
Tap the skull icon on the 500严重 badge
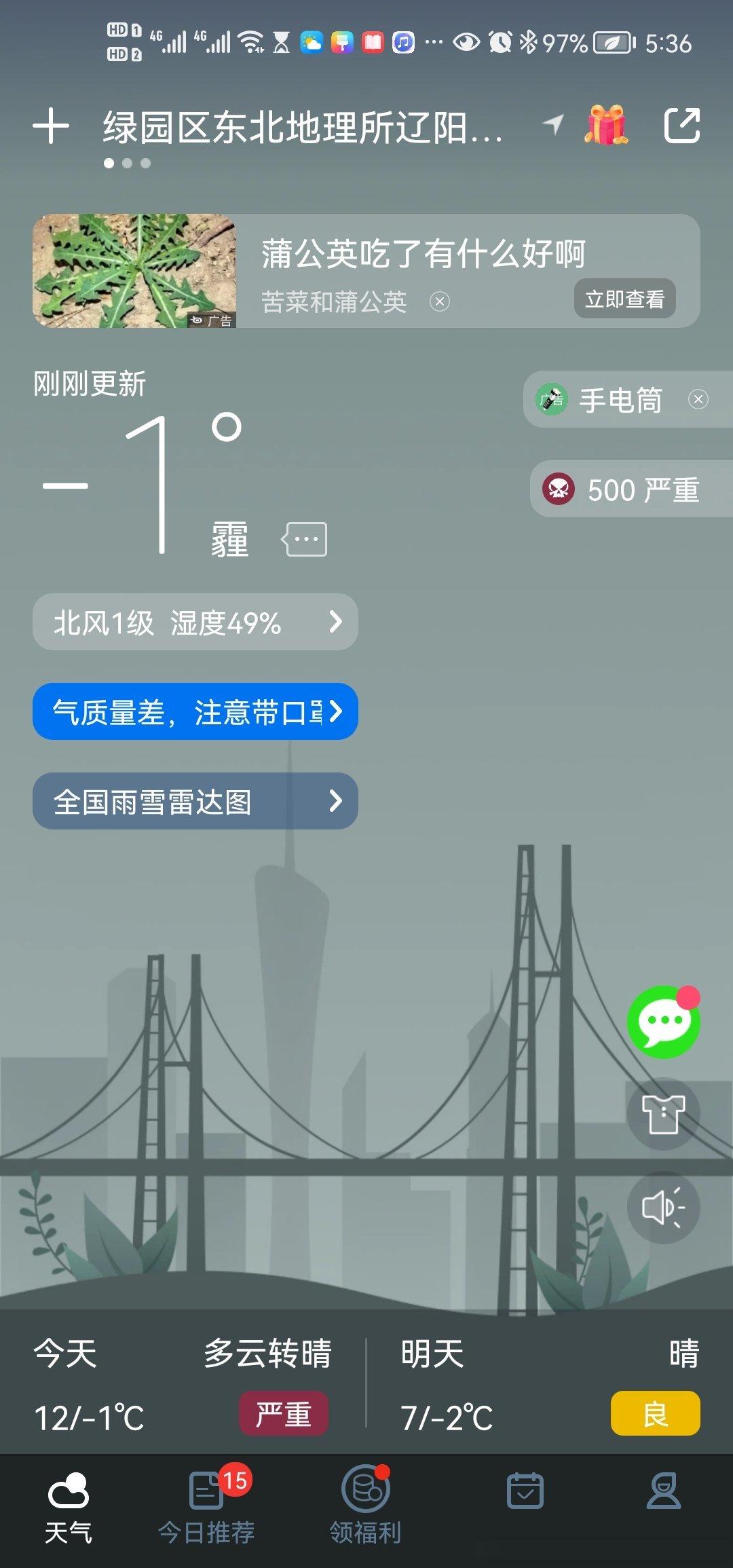[x=557, y=489]
